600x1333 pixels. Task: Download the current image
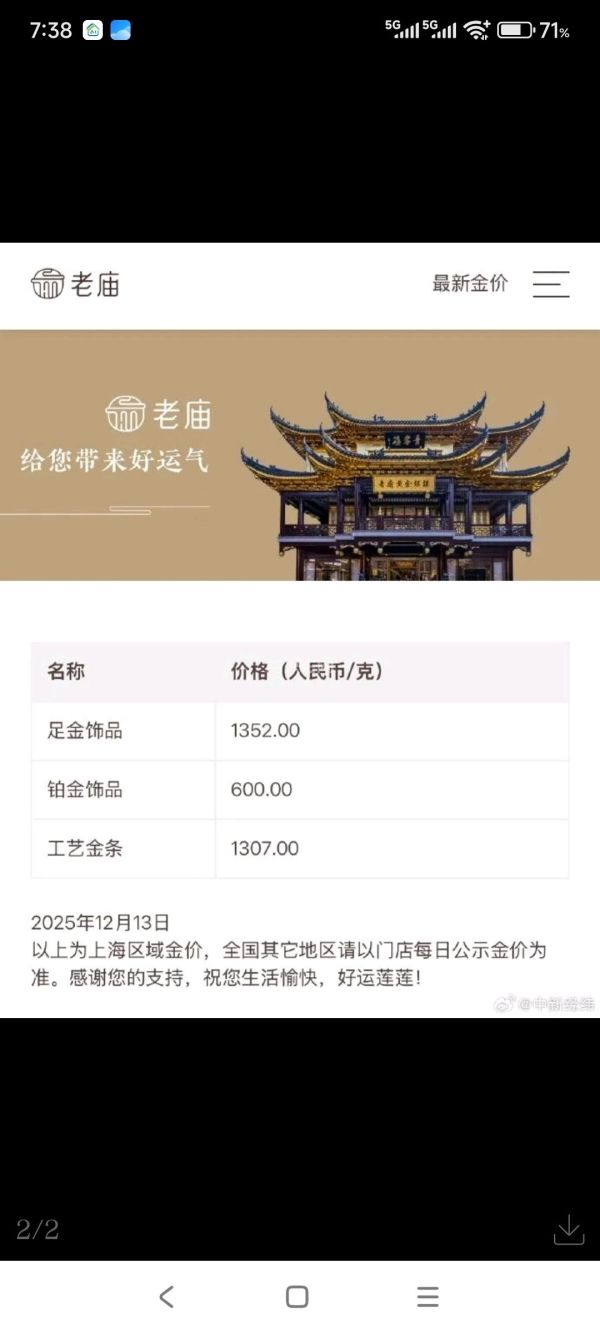click(x=568, y=1229)
